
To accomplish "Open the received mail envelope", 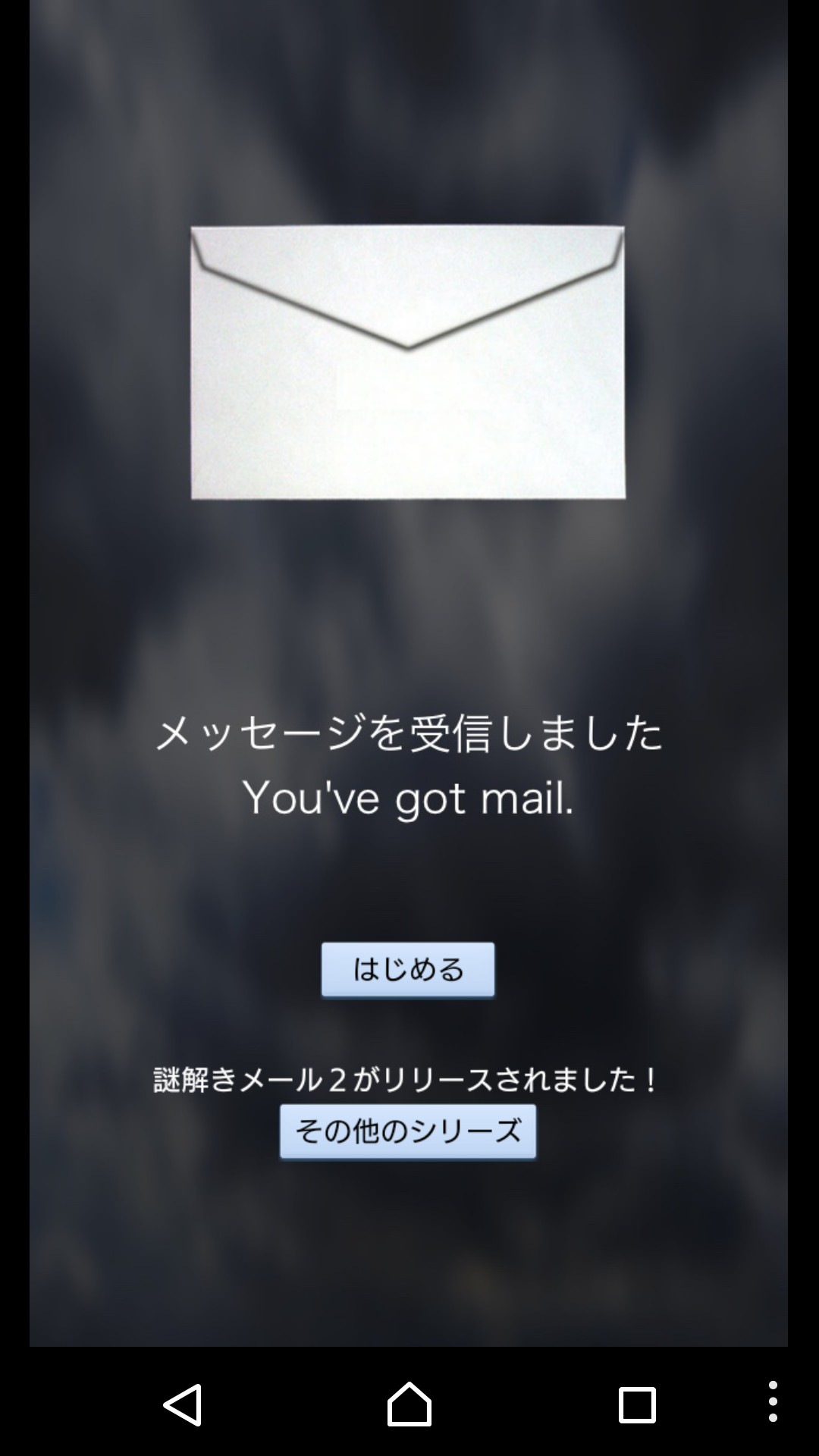I will (408, 362).
